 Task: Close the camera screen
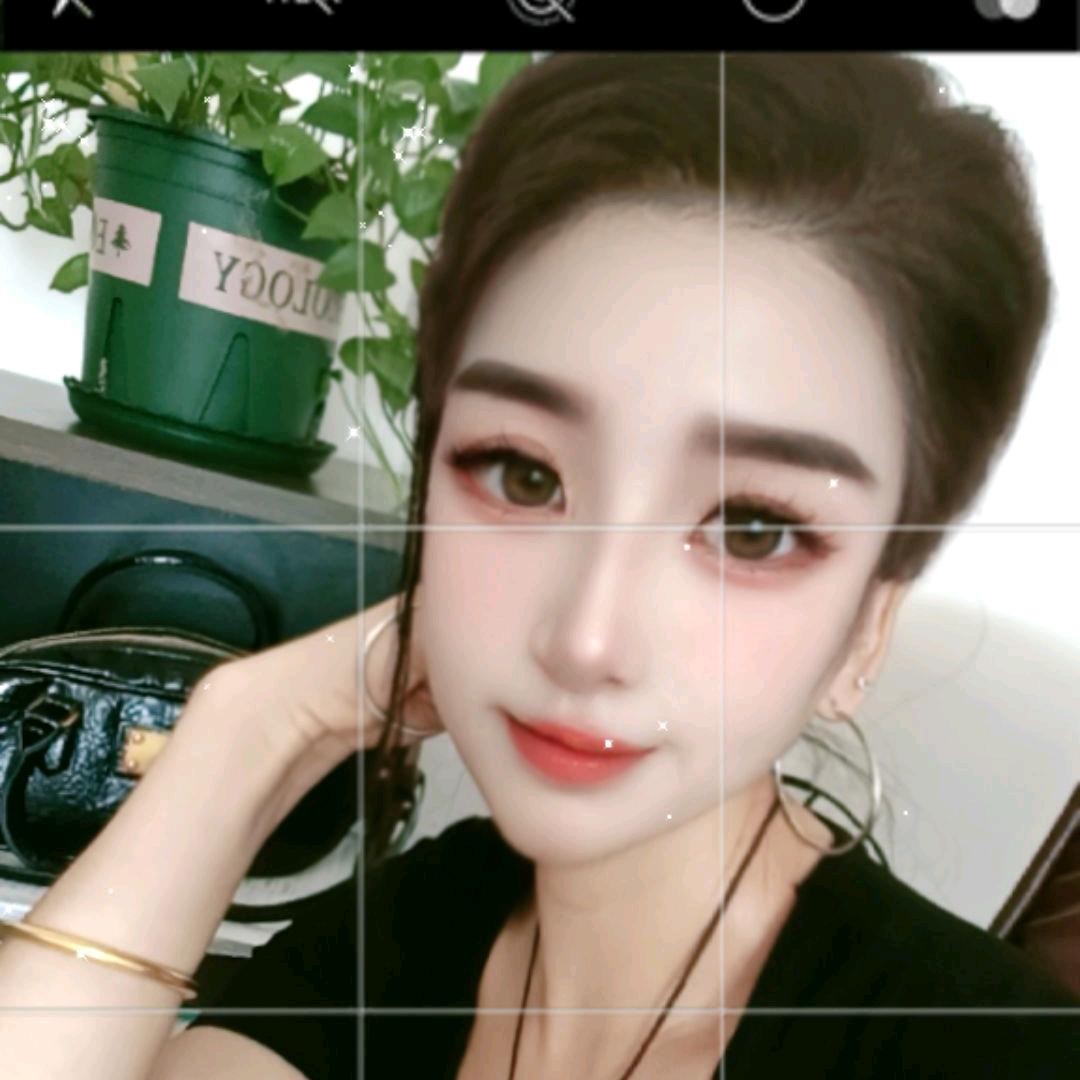72,6
